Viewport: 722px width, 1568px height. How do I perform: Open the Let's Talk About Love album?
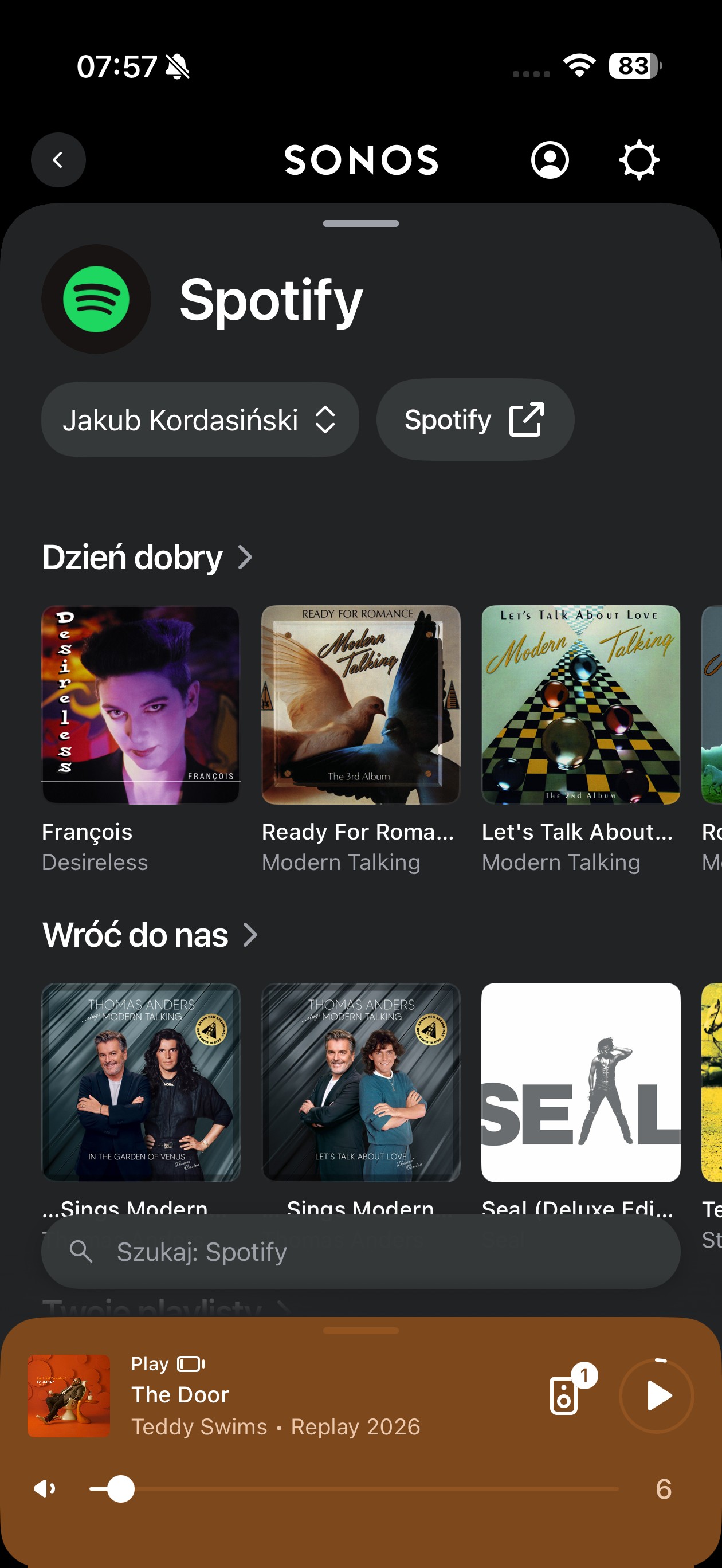(580, 704)
